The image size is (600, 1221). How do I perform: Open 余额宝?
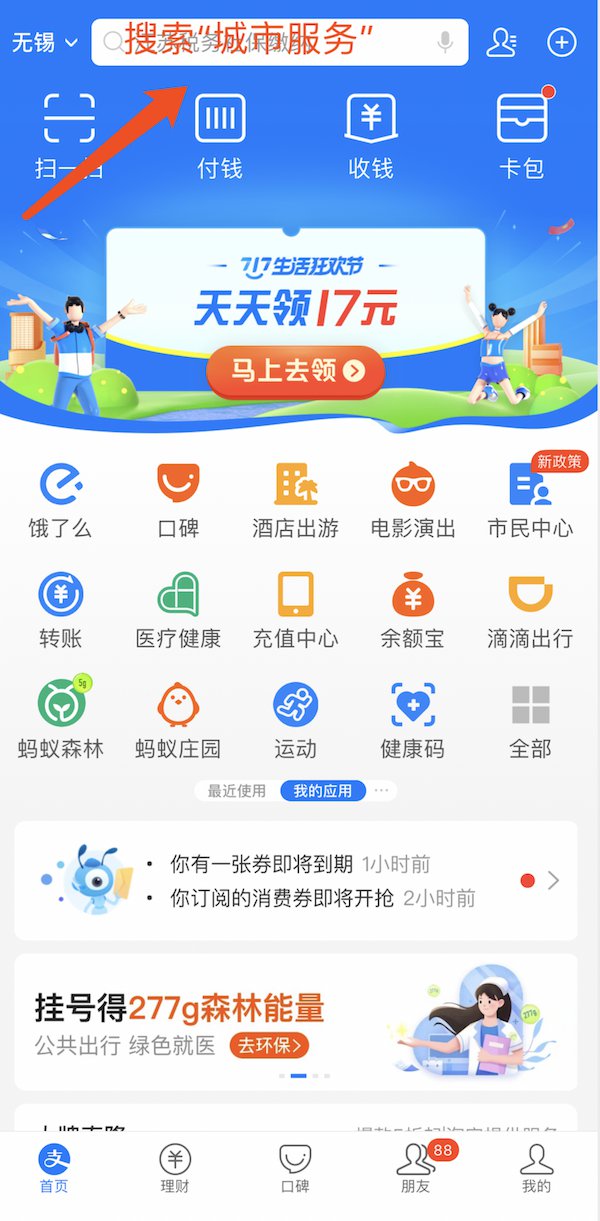click(x=412, y=610)
